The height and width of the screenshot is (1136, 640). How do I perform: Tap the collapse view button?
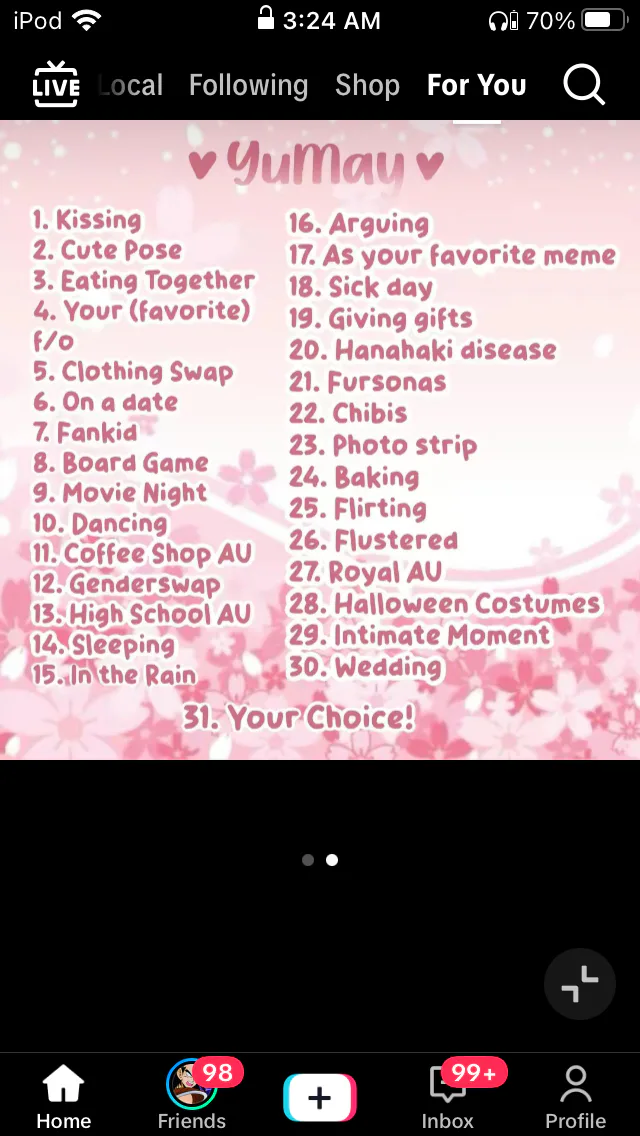579,984
